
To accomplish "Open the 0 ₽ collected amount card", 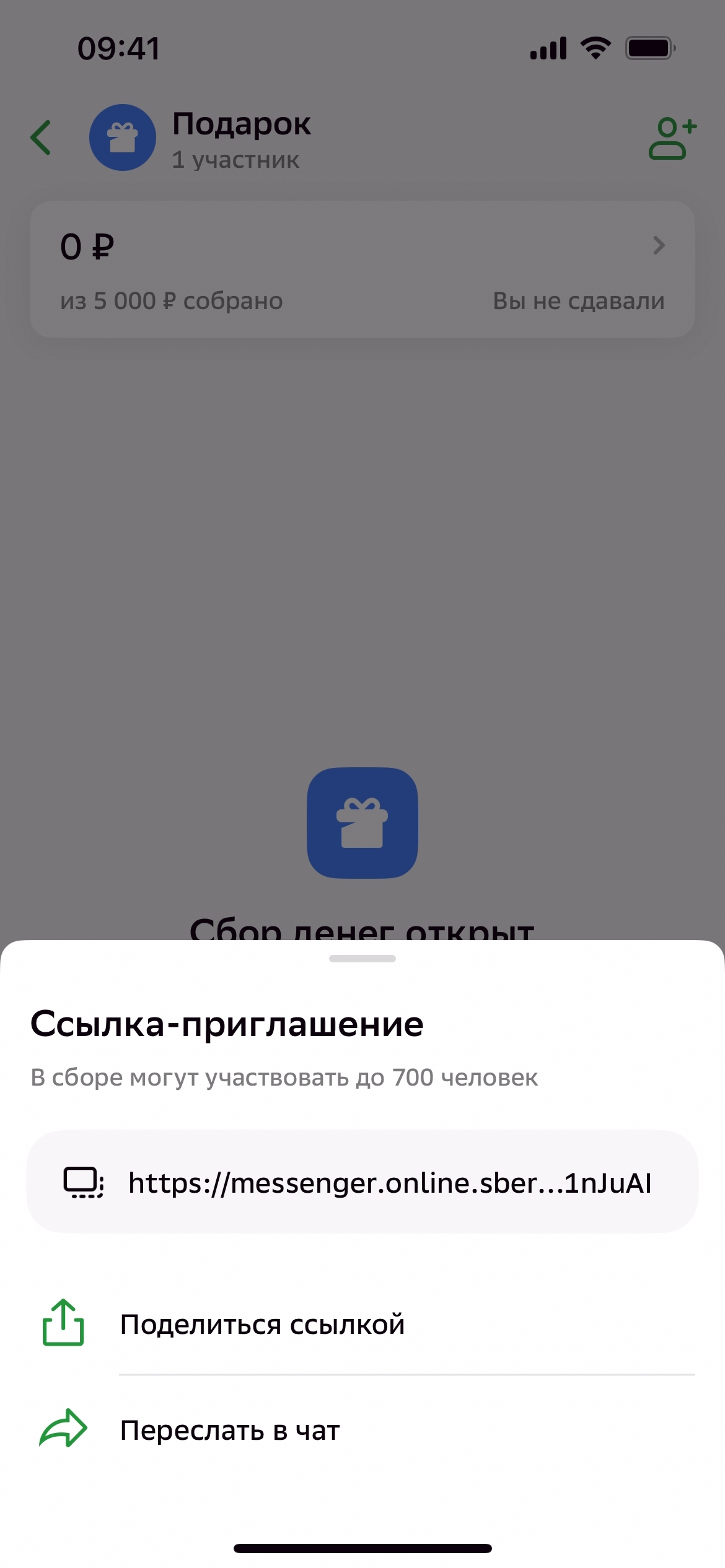I will click(362, 269).
